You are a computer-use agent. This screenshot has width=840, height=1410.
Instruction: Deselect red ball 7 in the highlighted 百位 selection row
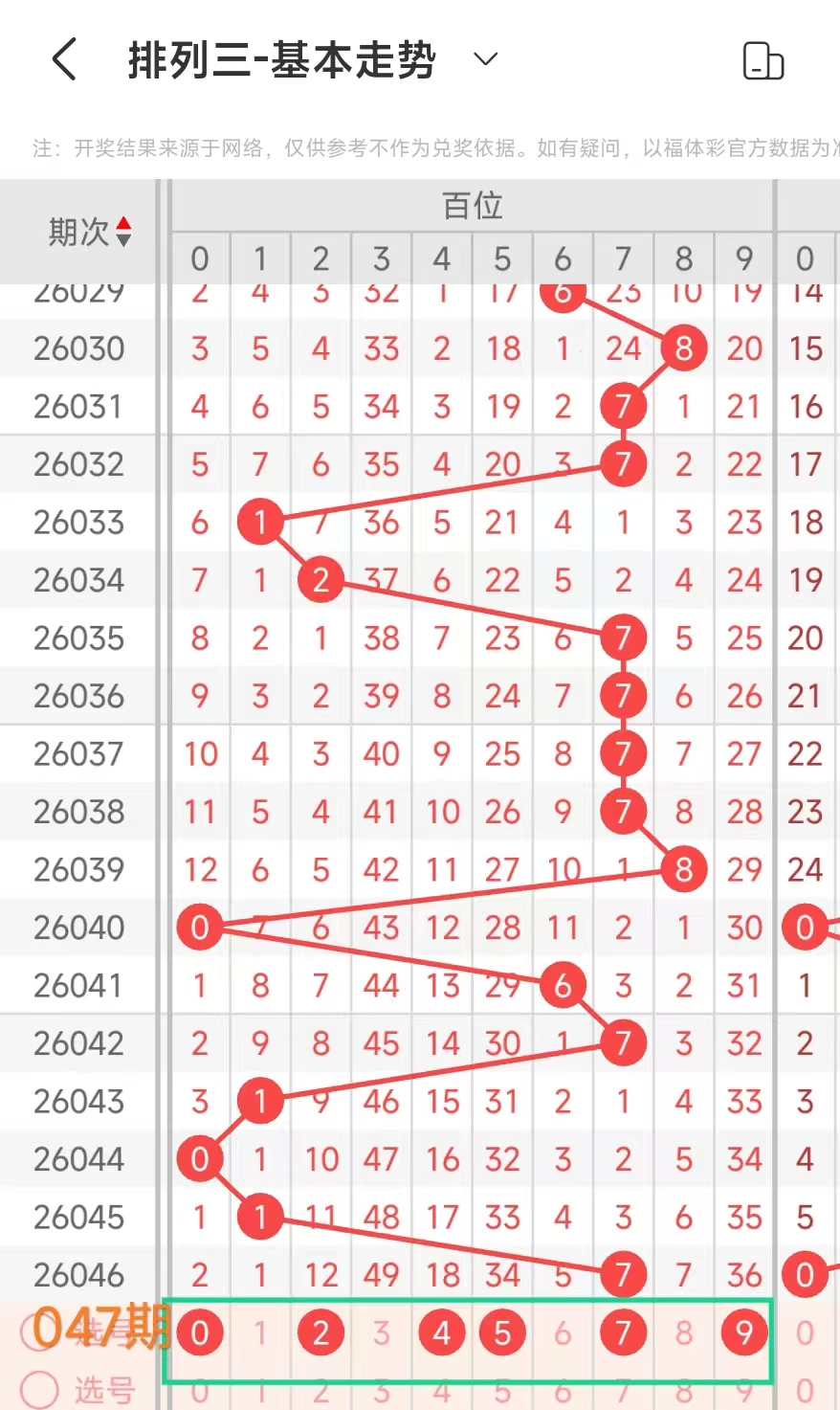point(623,1332)
